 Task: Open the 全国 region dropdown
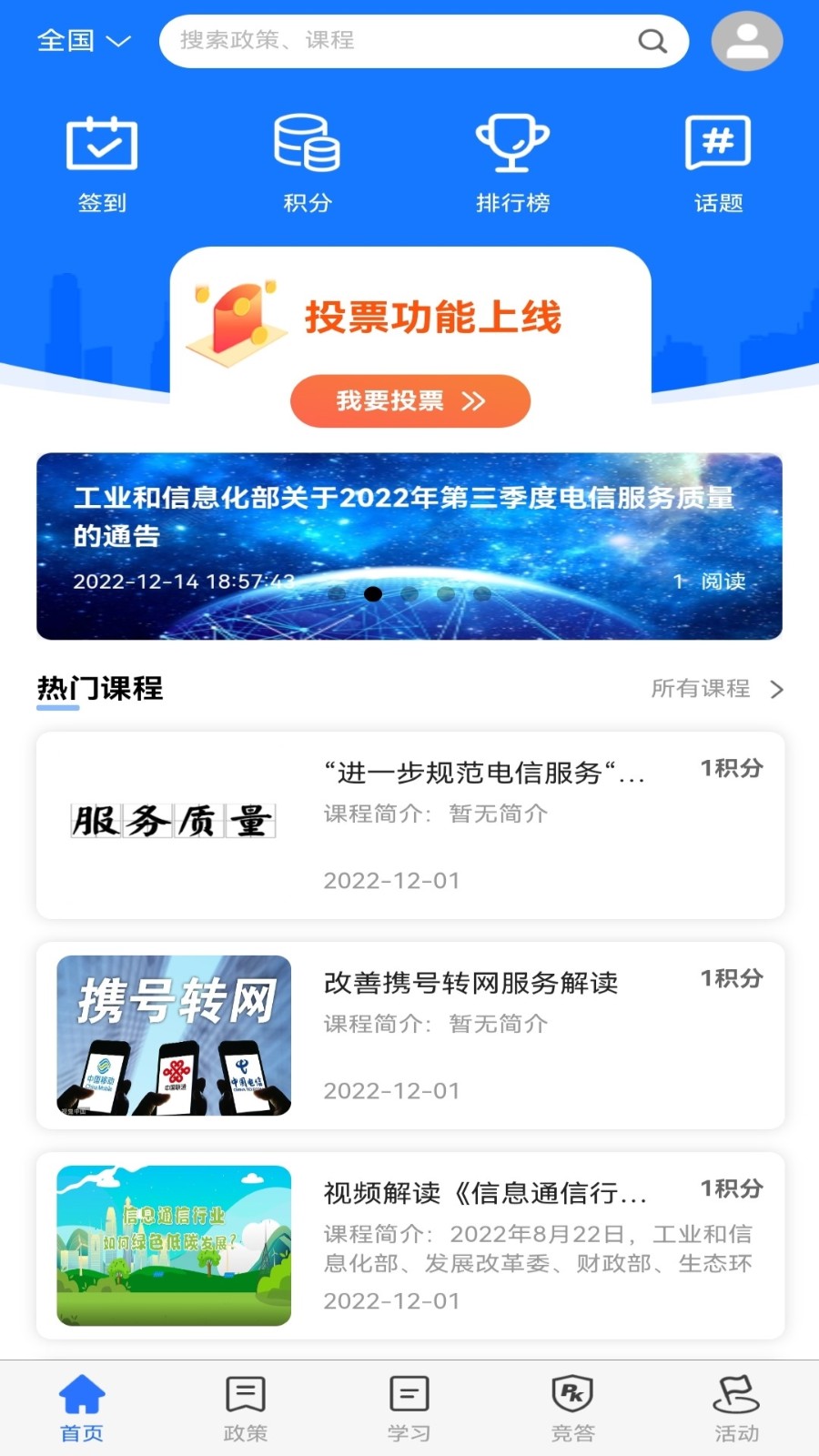click(x=84, y=39)
